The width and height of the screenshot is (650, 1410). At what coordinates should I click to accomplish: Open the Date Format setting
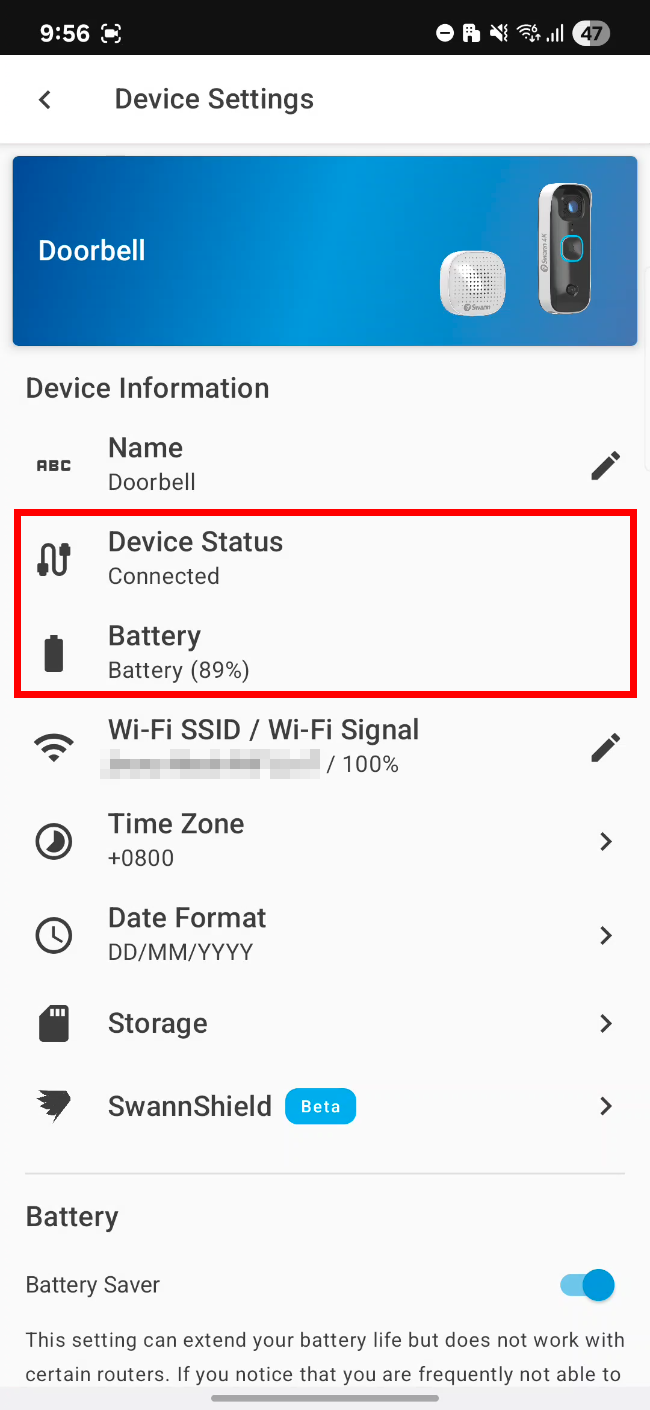coord(325,935)
